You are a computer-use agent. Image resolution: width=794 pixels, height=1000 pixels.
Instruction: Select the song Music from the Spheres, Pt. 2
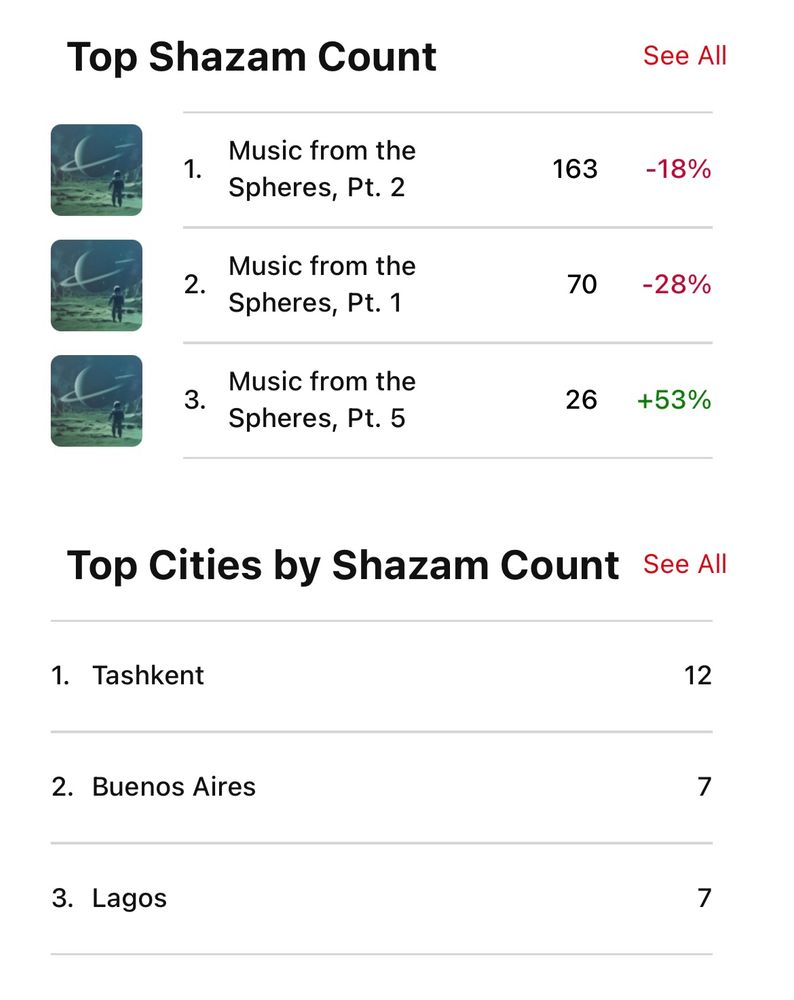pyautogui.click(x=323, y=169)
